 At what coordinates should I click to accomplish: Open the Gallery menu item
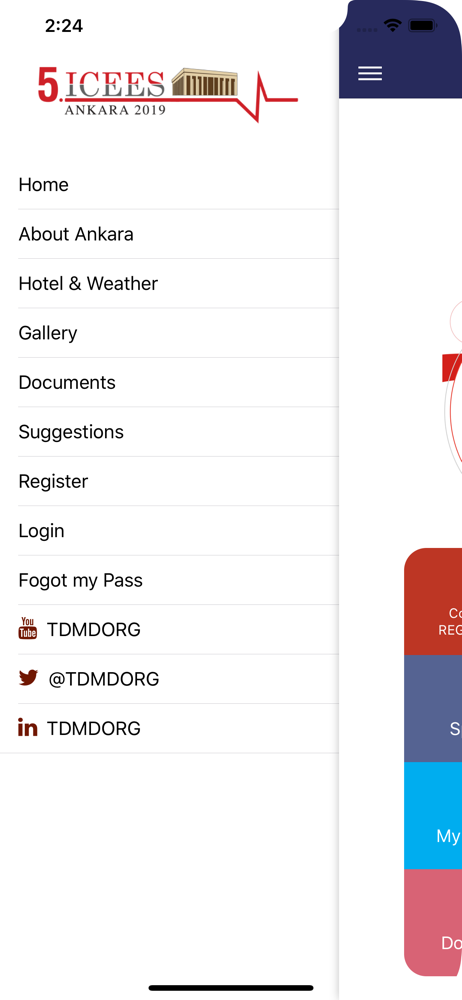(x=169, y=333)
